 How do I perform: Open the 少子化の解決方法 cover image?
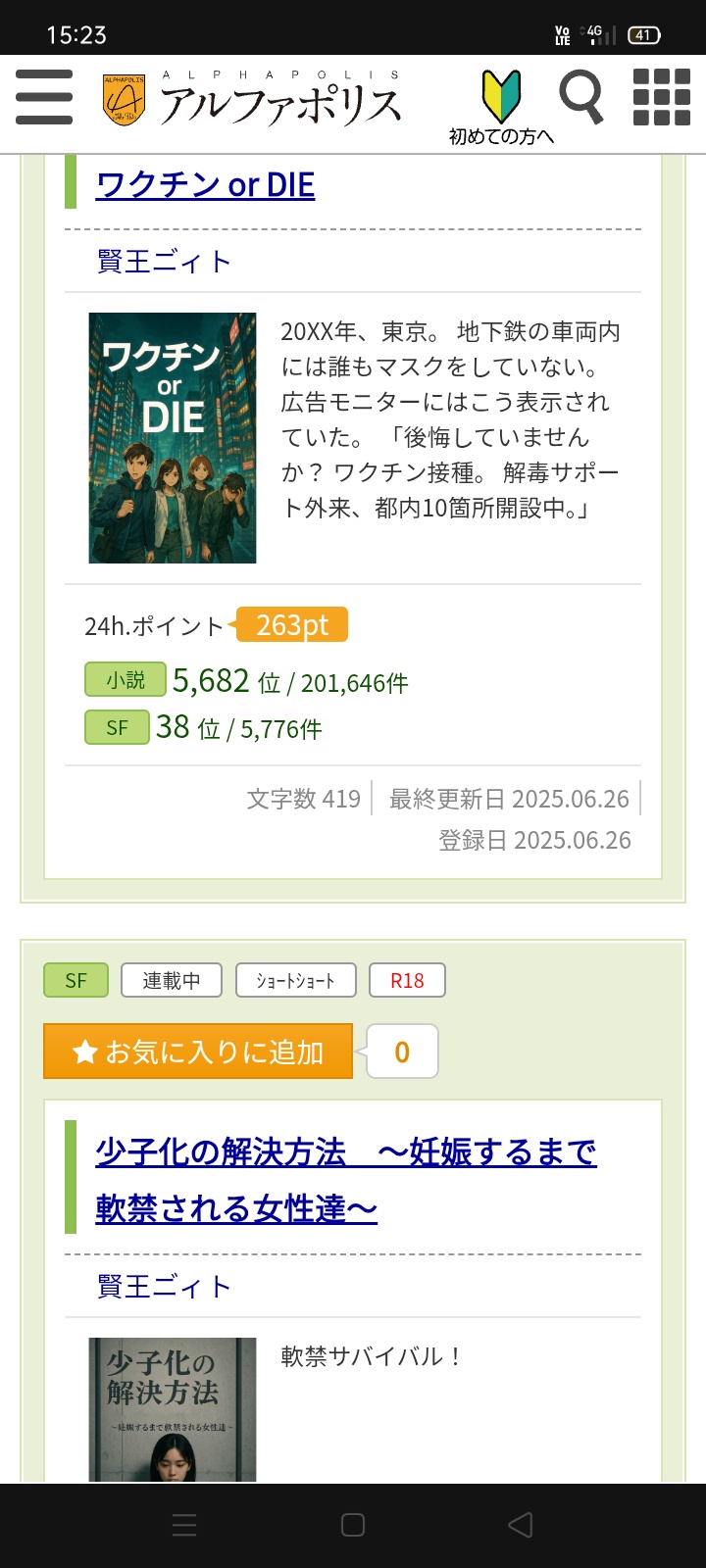click(x=173, y=1409)
